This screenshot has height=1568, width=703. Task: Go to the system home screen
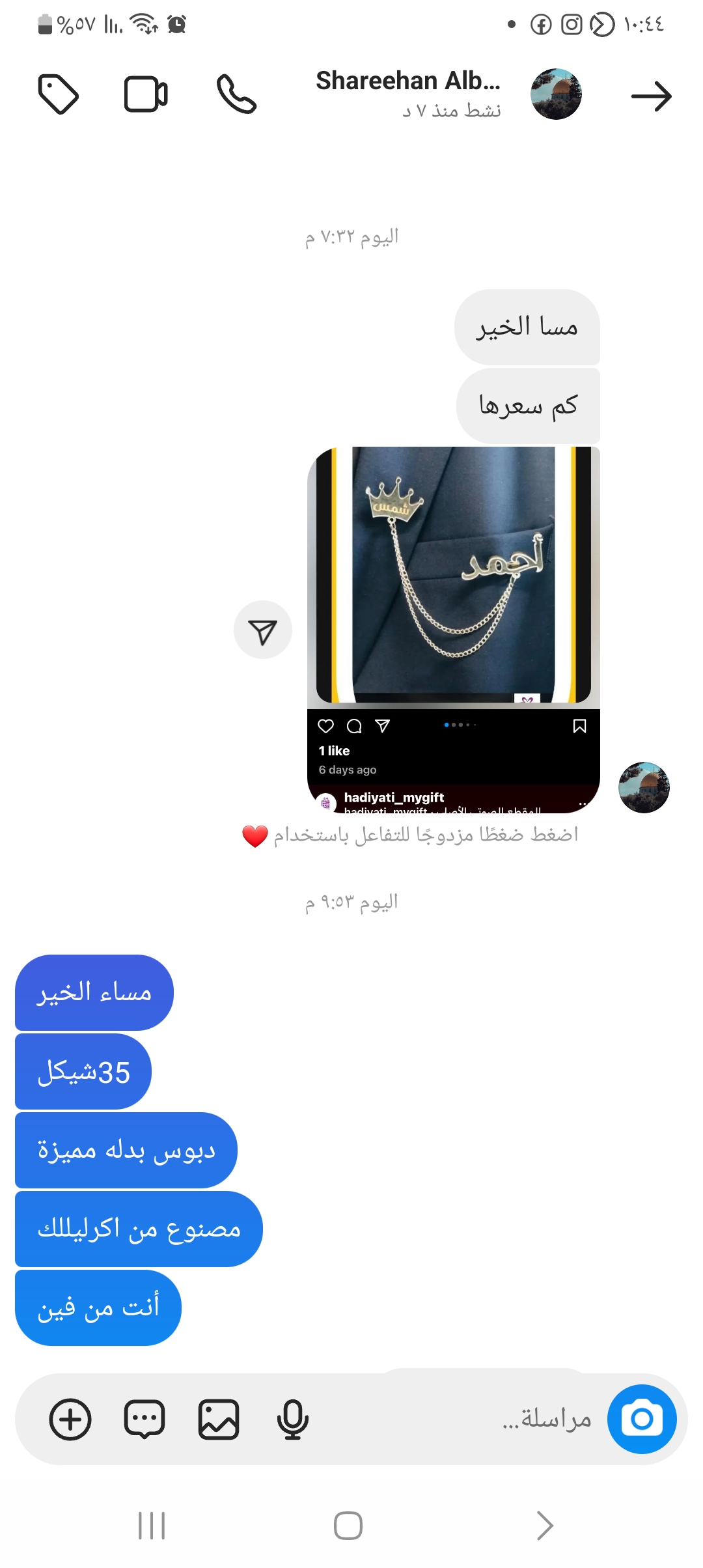[x=348, y=1525]
